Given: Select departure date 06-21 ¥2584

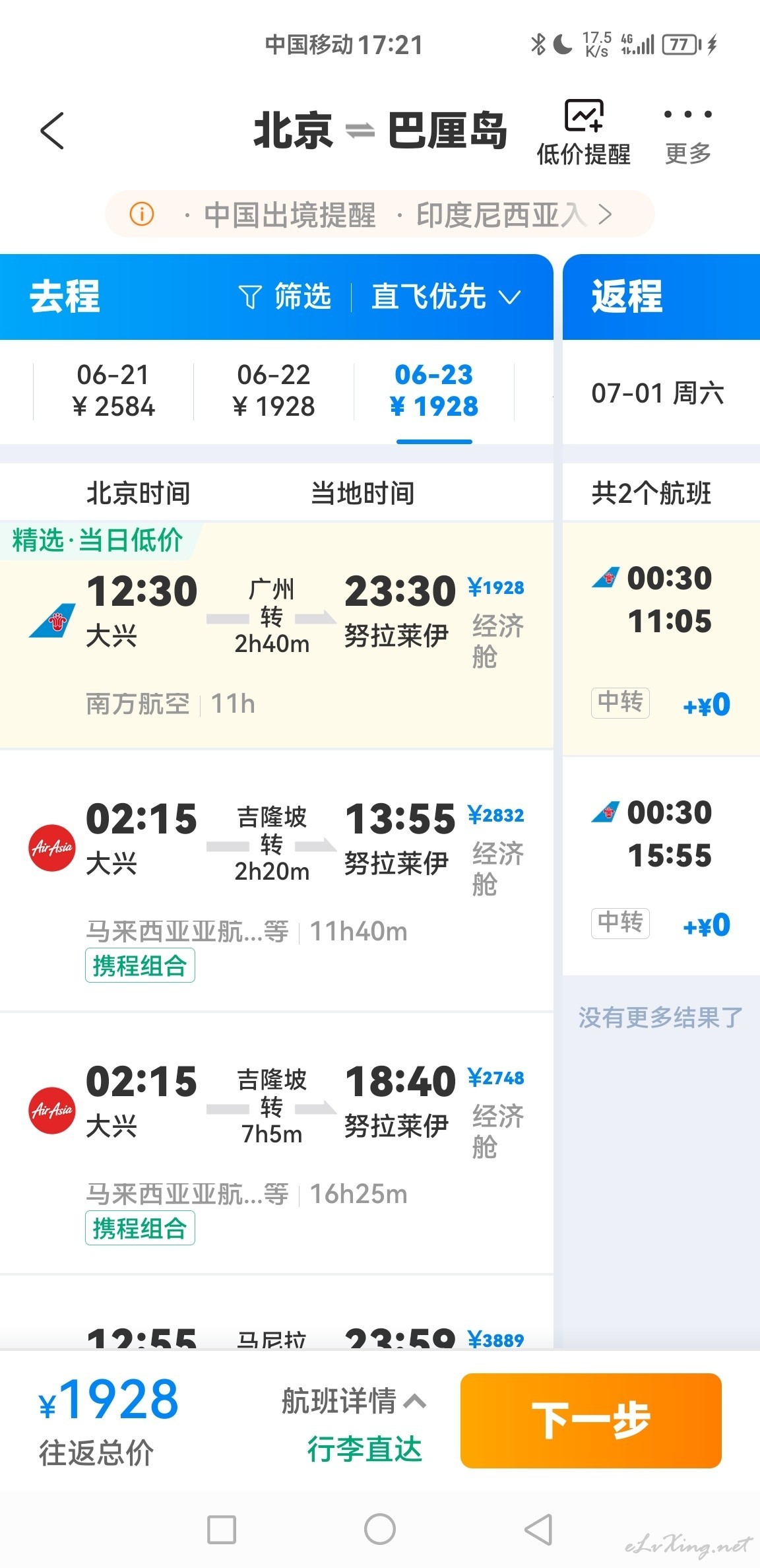Looking at the screenshot, I should 113,391.
